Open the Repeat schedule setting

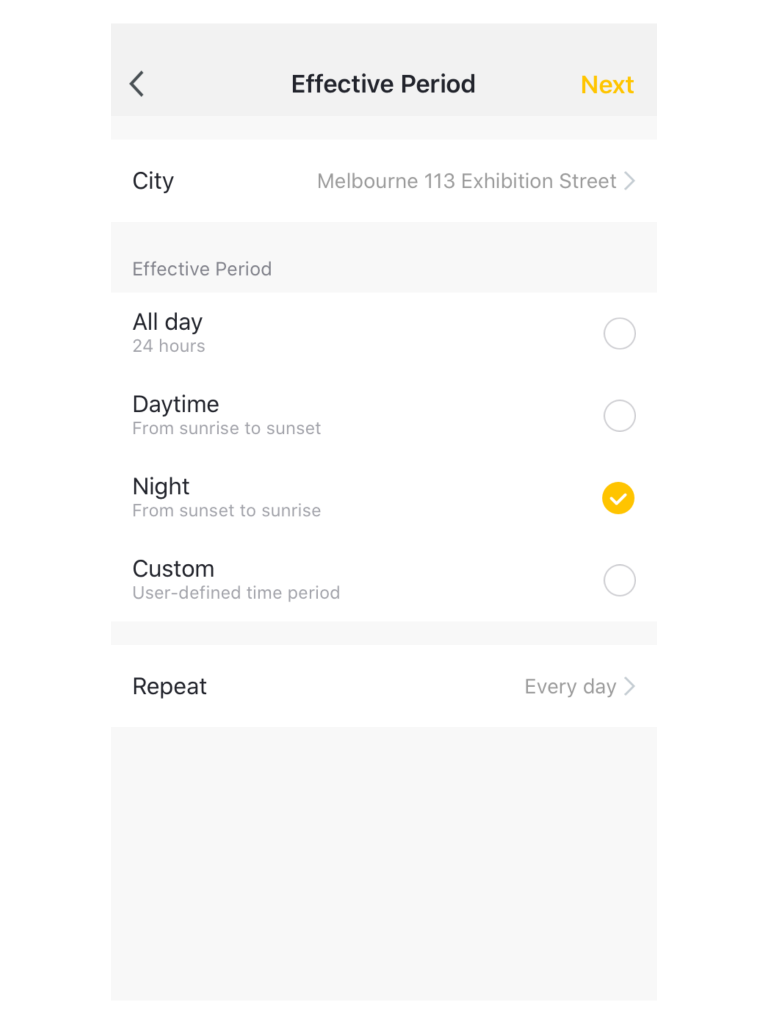click(x=384, y=687)
